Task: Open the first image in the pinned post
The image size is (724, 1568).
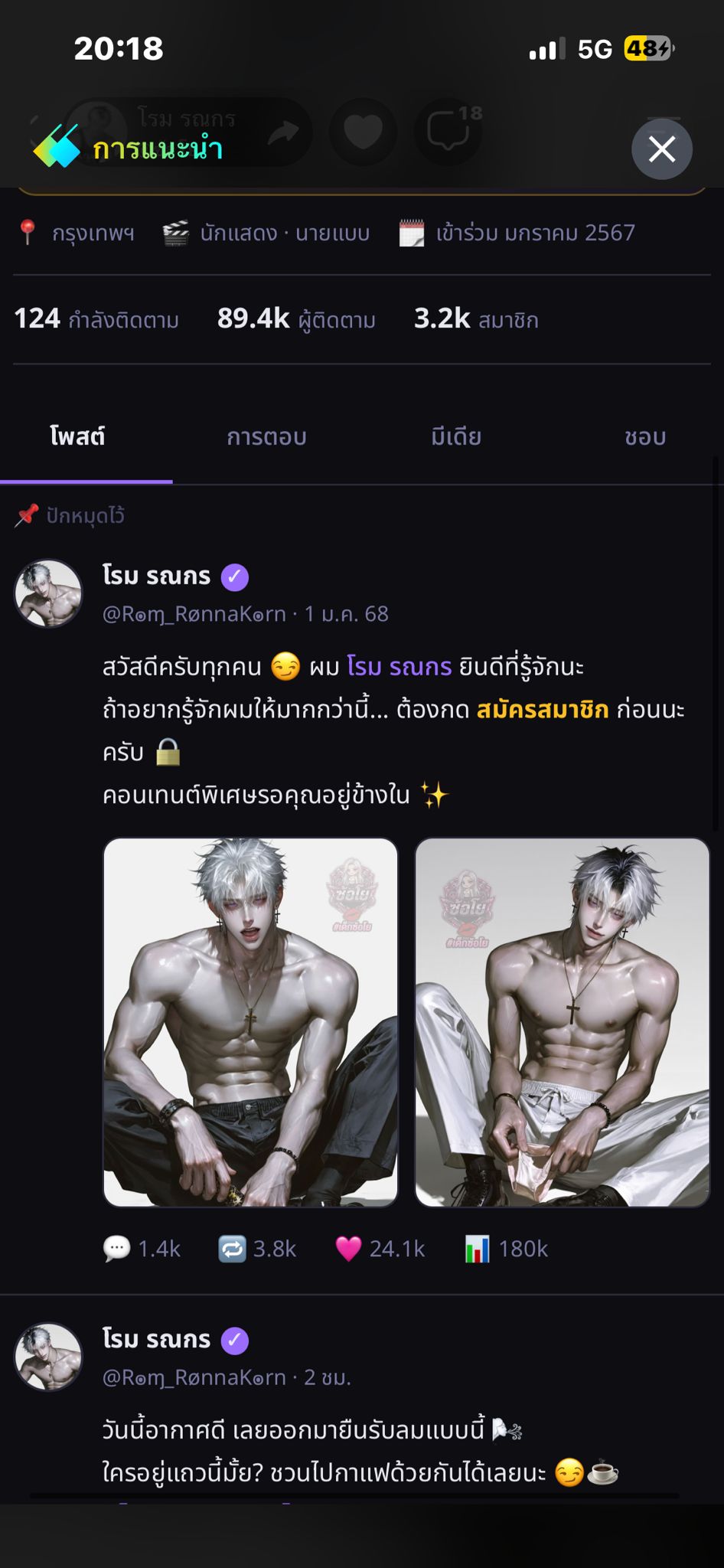Action: (250, 1022)
